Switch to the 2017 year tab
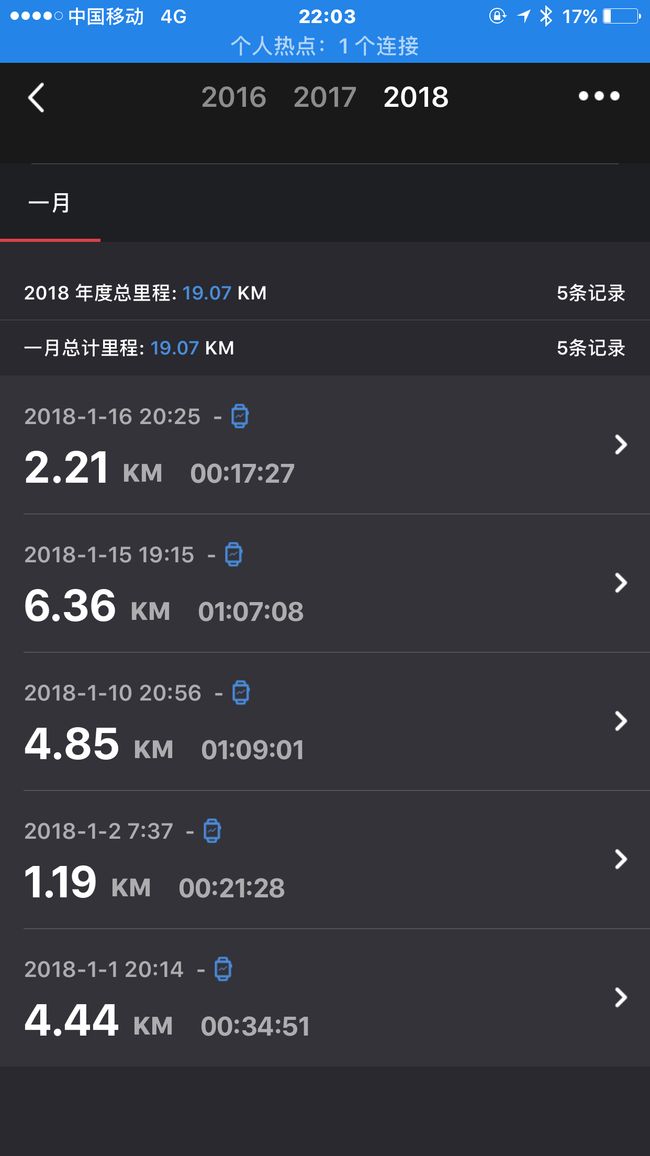This screenshot has width=650, height=1156. click(x=325, y=97)
